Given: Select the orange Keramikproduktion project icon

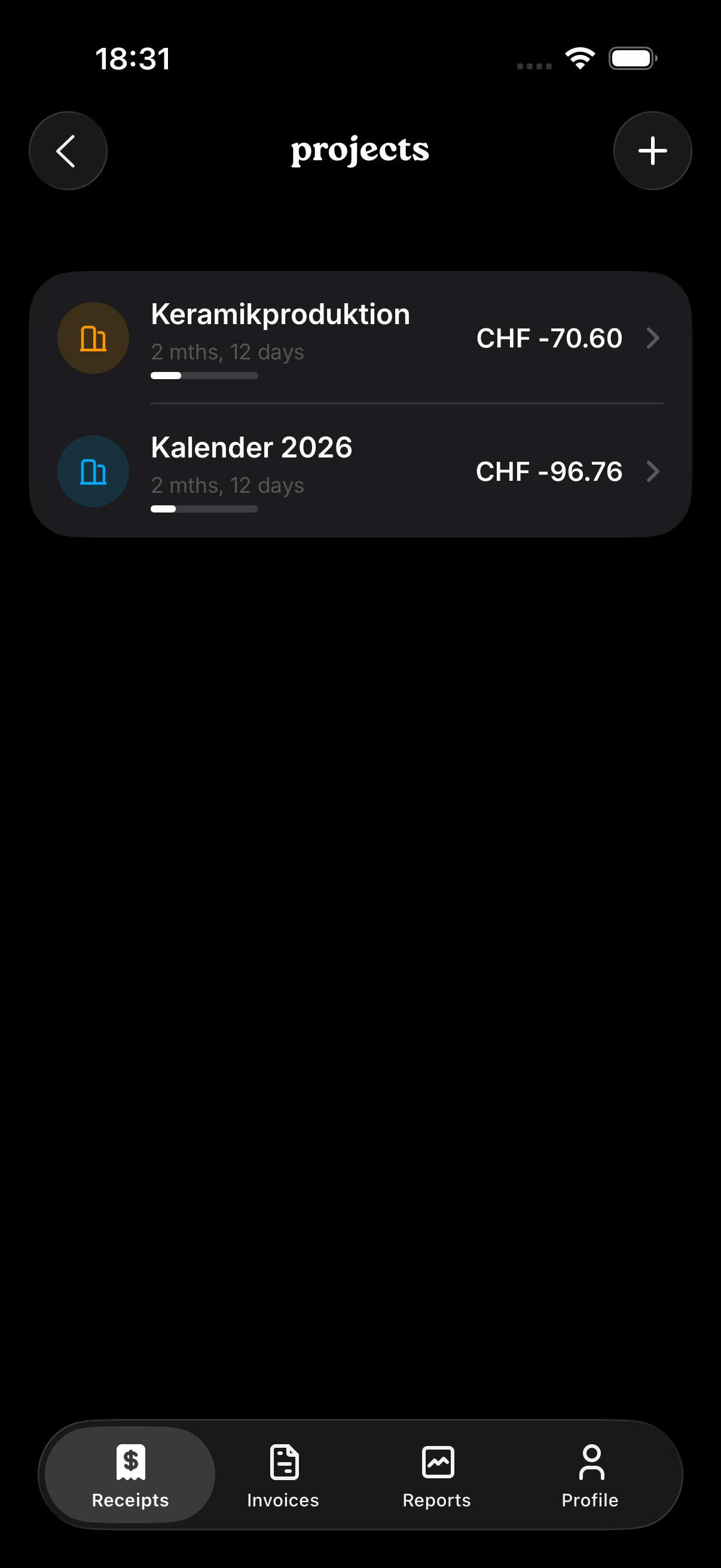Looking at the screenshot, I should [93, 337].
